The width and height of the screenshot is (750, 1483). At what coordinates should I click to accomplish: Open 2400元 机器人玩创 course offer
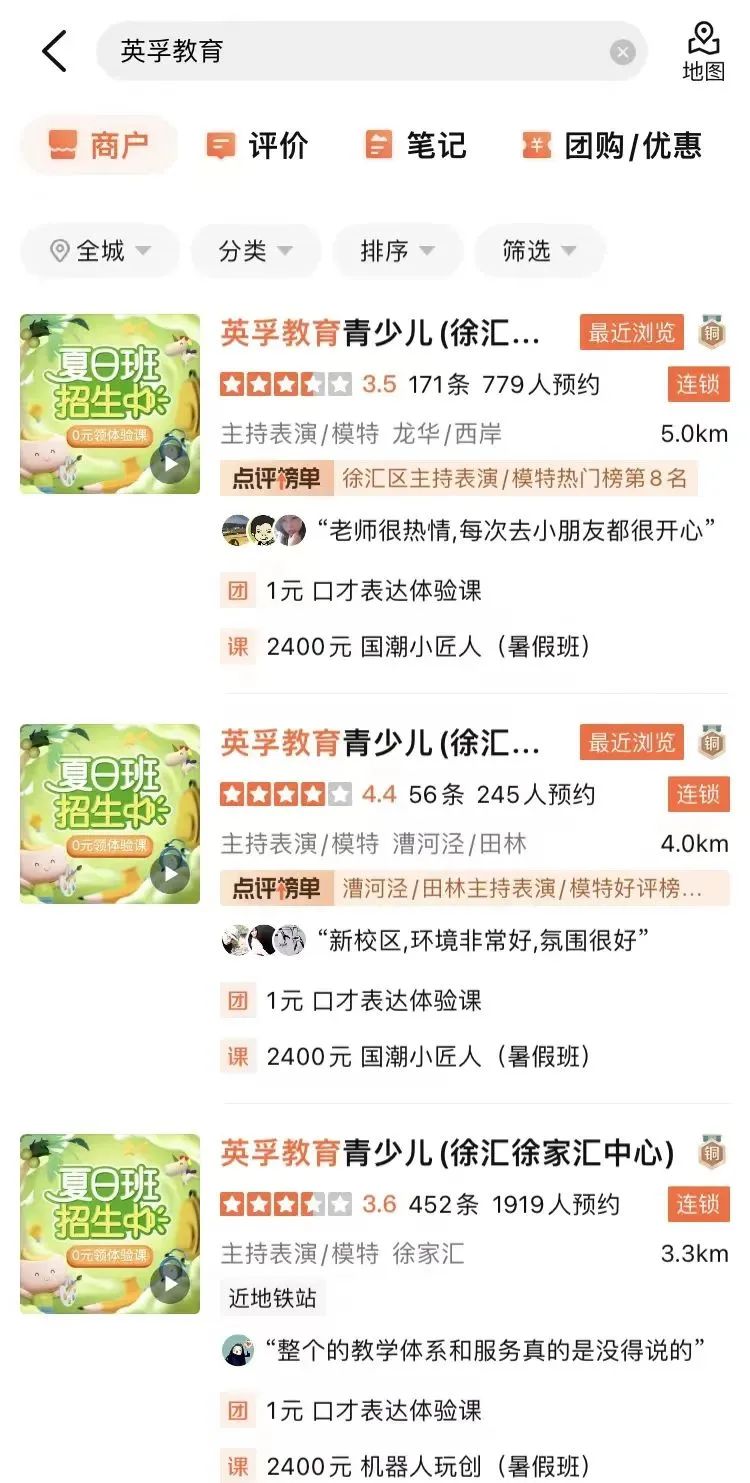click(x=428, y=1467)
